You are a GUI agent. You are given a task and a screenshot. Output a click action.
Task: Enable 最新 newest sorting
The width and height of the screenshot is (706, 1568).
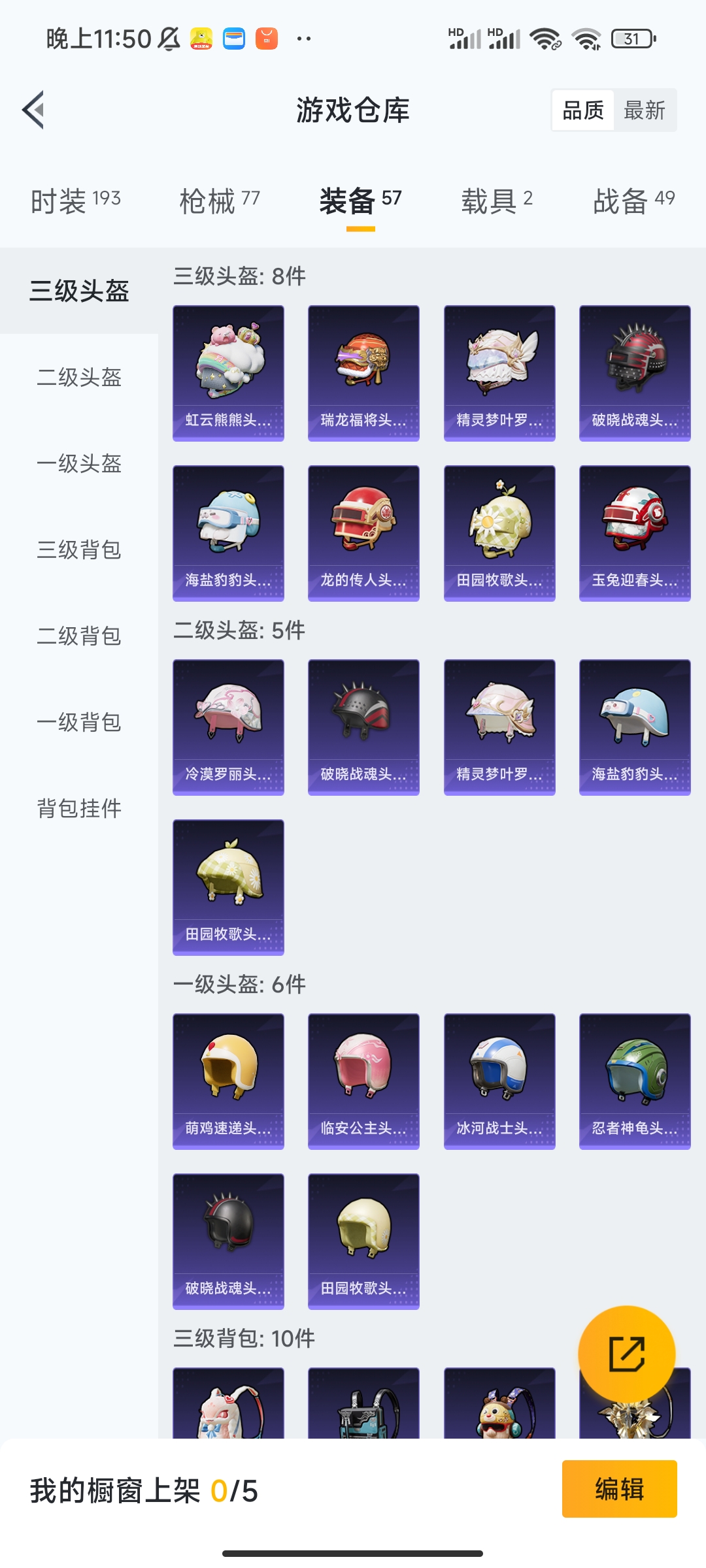point(645,110)
